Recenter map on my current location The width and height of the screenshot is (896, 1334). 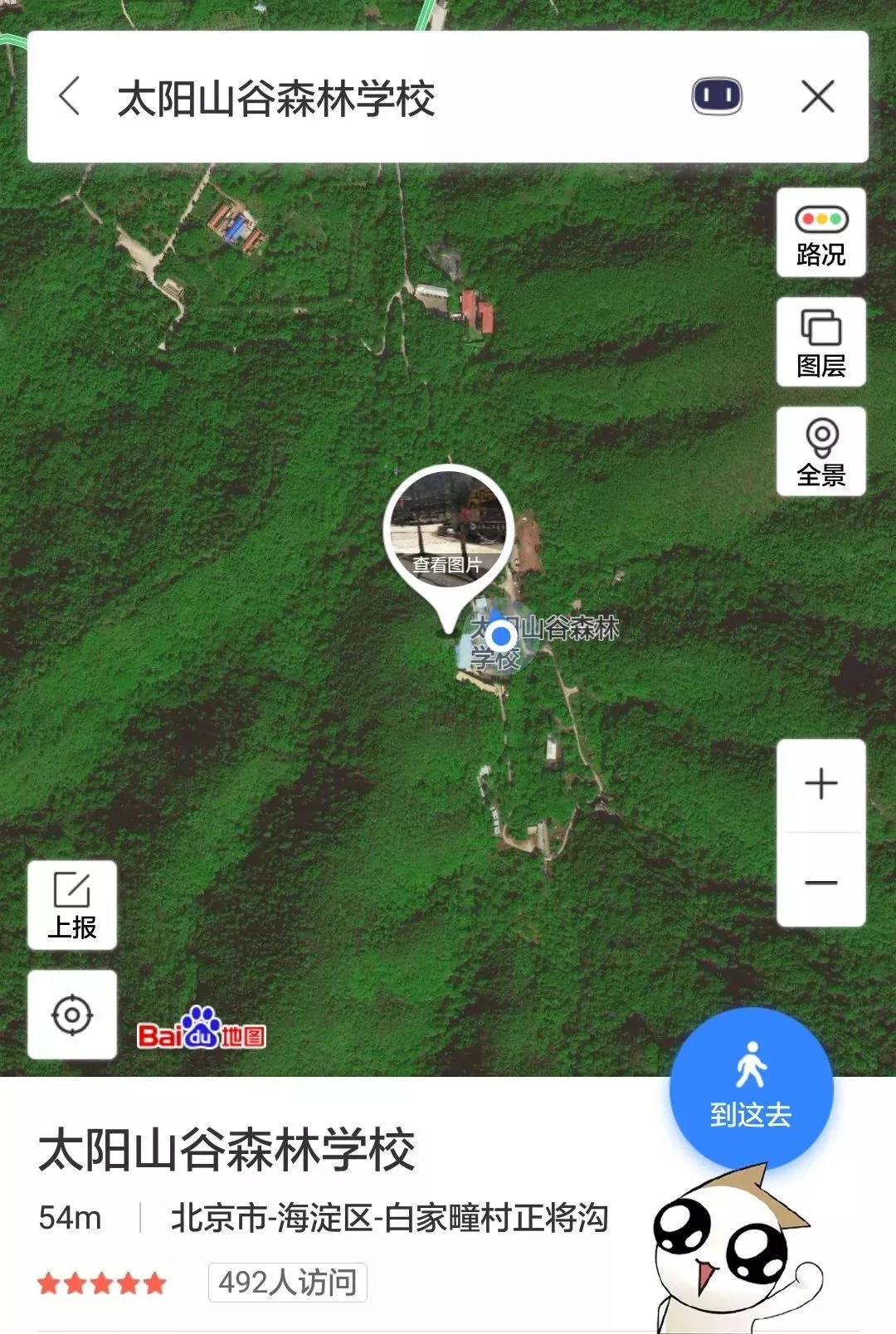pyautogui.click(x=72, y=1015)
